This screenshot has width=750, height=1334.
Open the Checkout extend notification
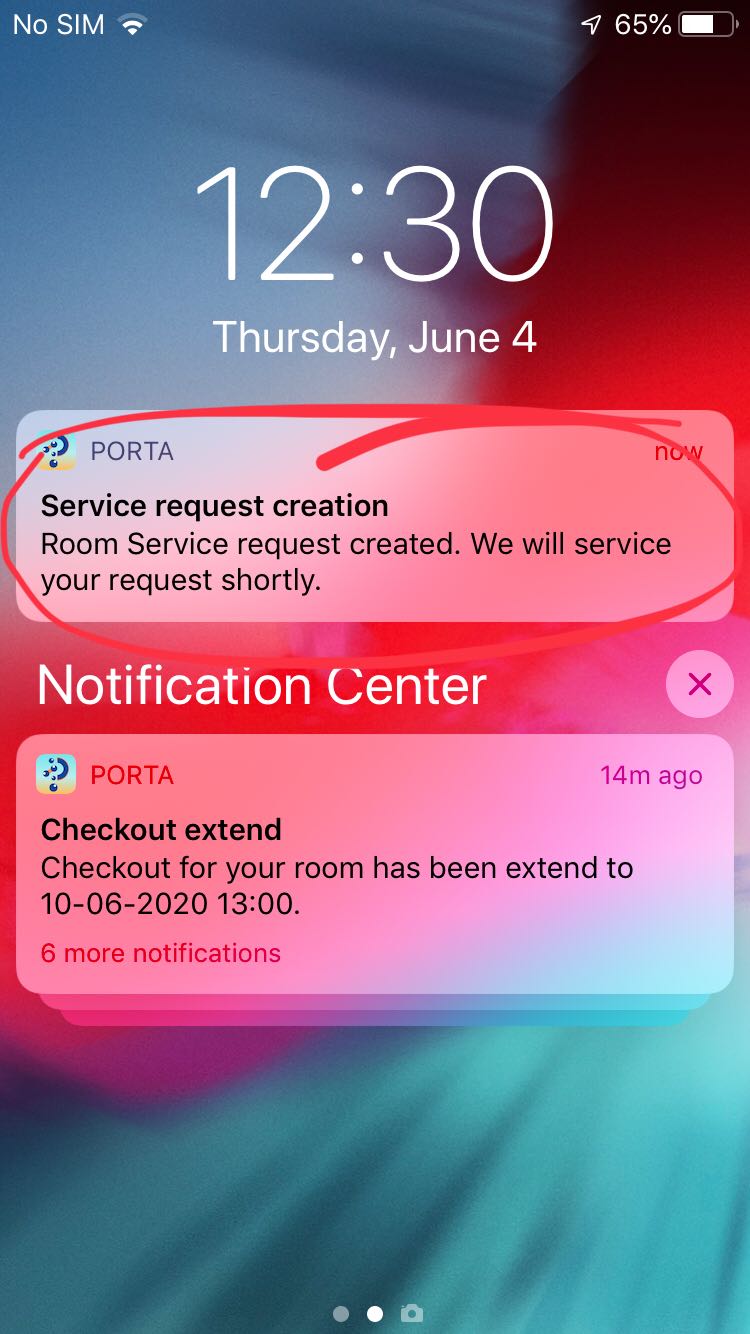pyautogui.click(x=374, y=850)
